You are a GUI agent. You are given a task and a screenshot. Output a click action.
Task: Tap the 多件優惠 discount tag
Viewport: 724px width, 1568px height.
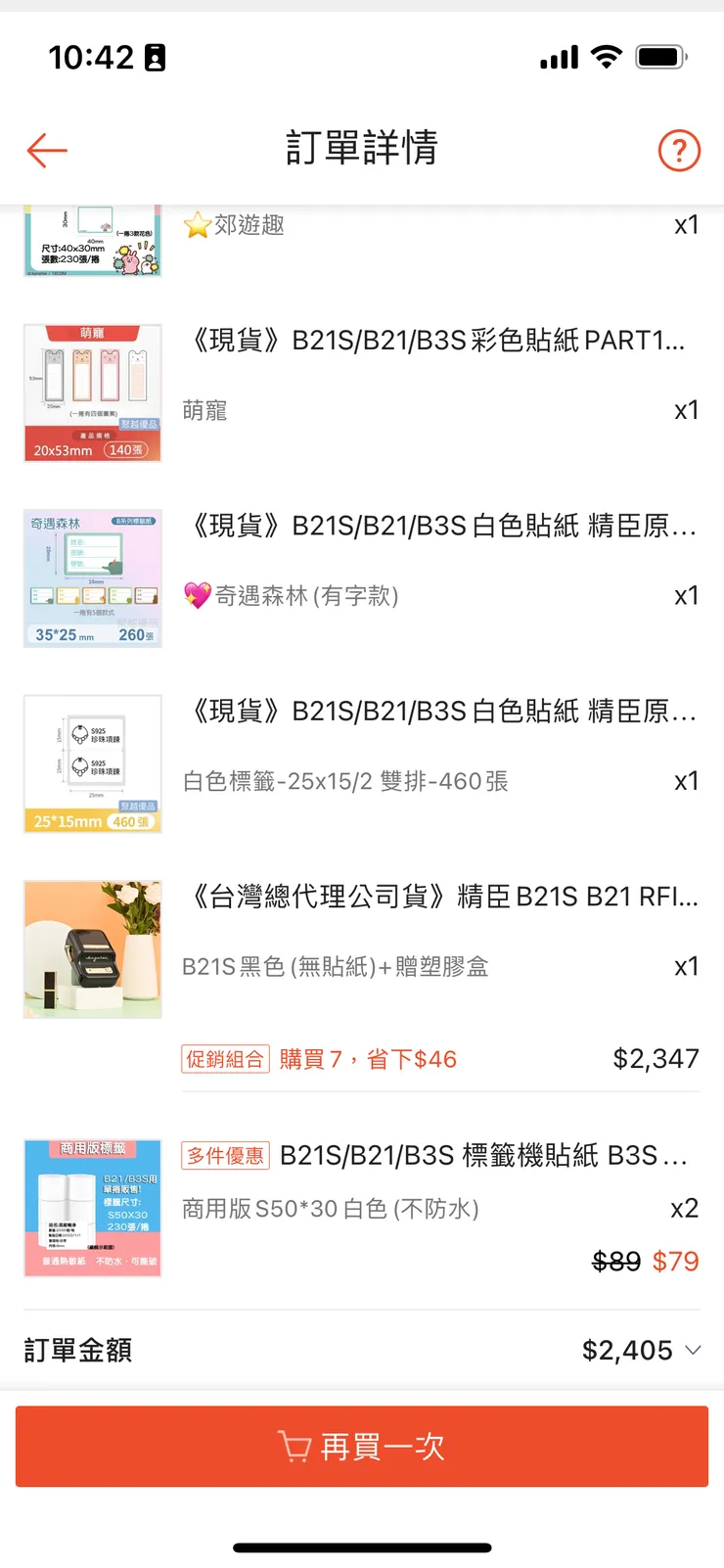point(225,1156)
